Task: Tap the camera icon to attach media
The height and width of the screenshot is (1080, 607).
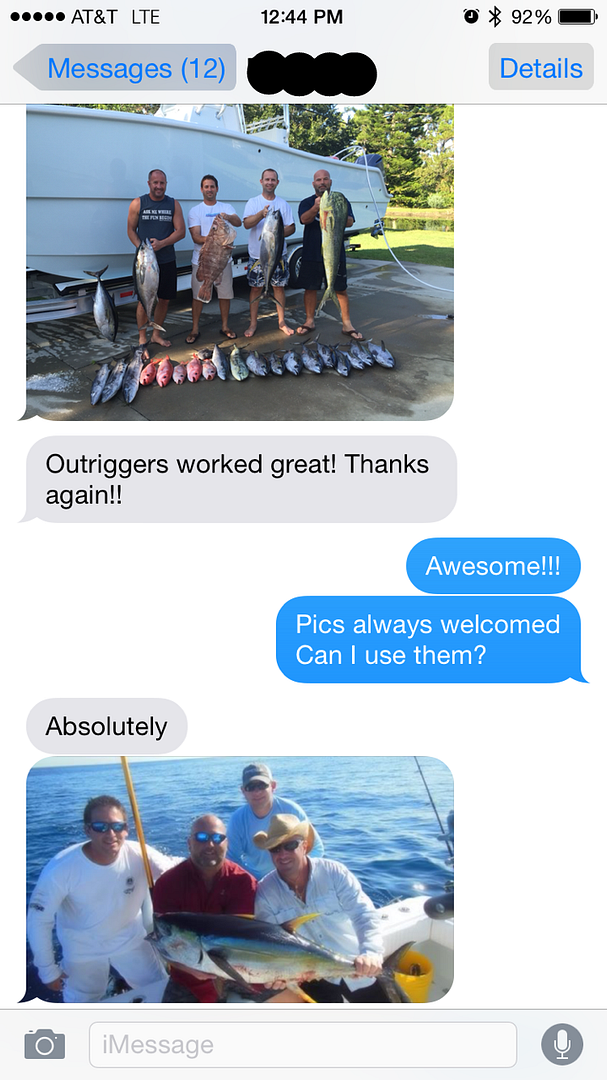Action: pos(44,1044)
